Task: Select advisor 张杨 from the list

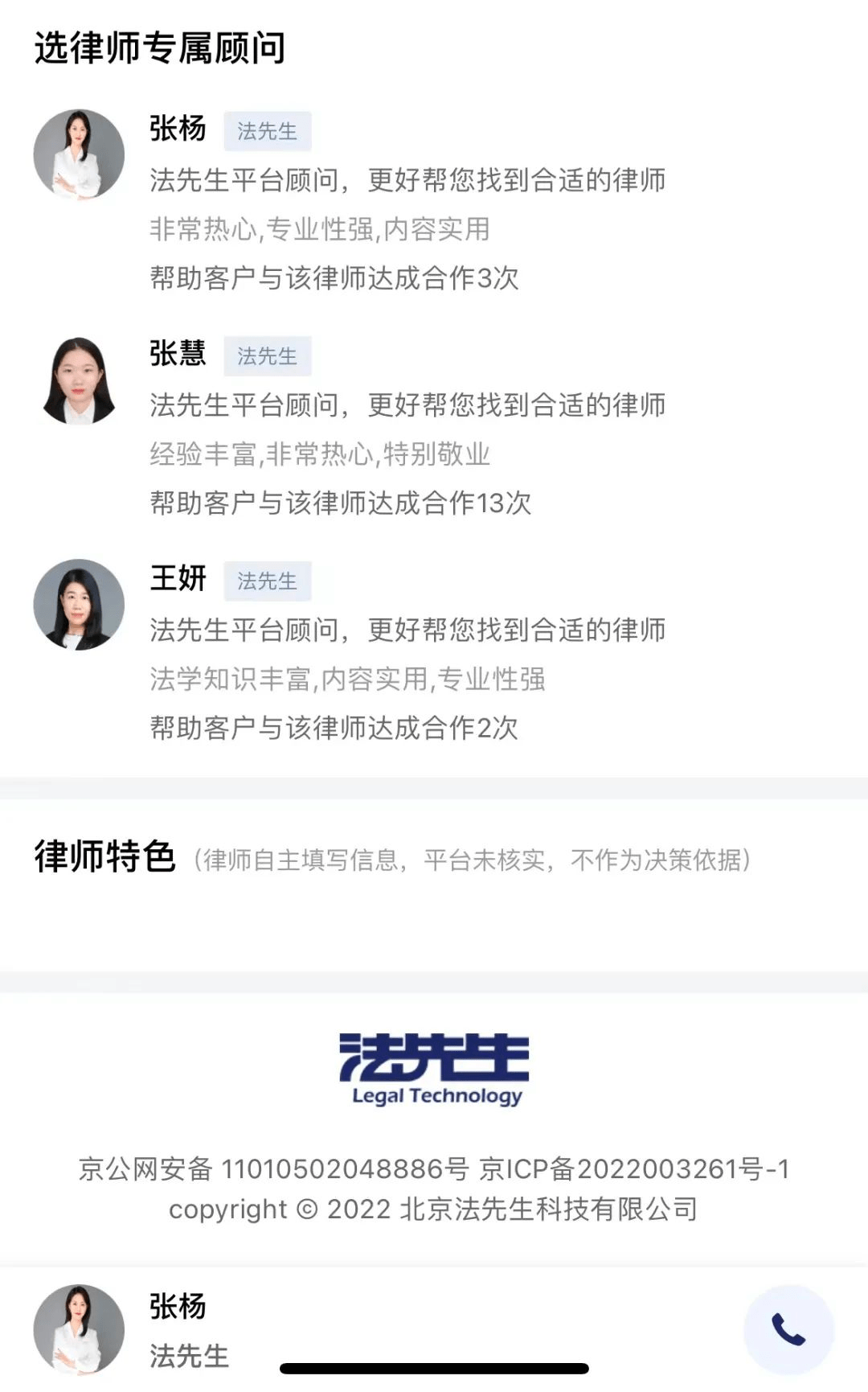Action: (177, 129)
